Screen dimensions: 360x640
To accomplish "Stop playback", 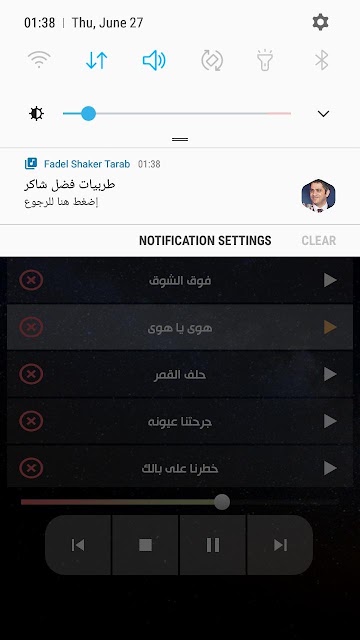I will 145,545.
